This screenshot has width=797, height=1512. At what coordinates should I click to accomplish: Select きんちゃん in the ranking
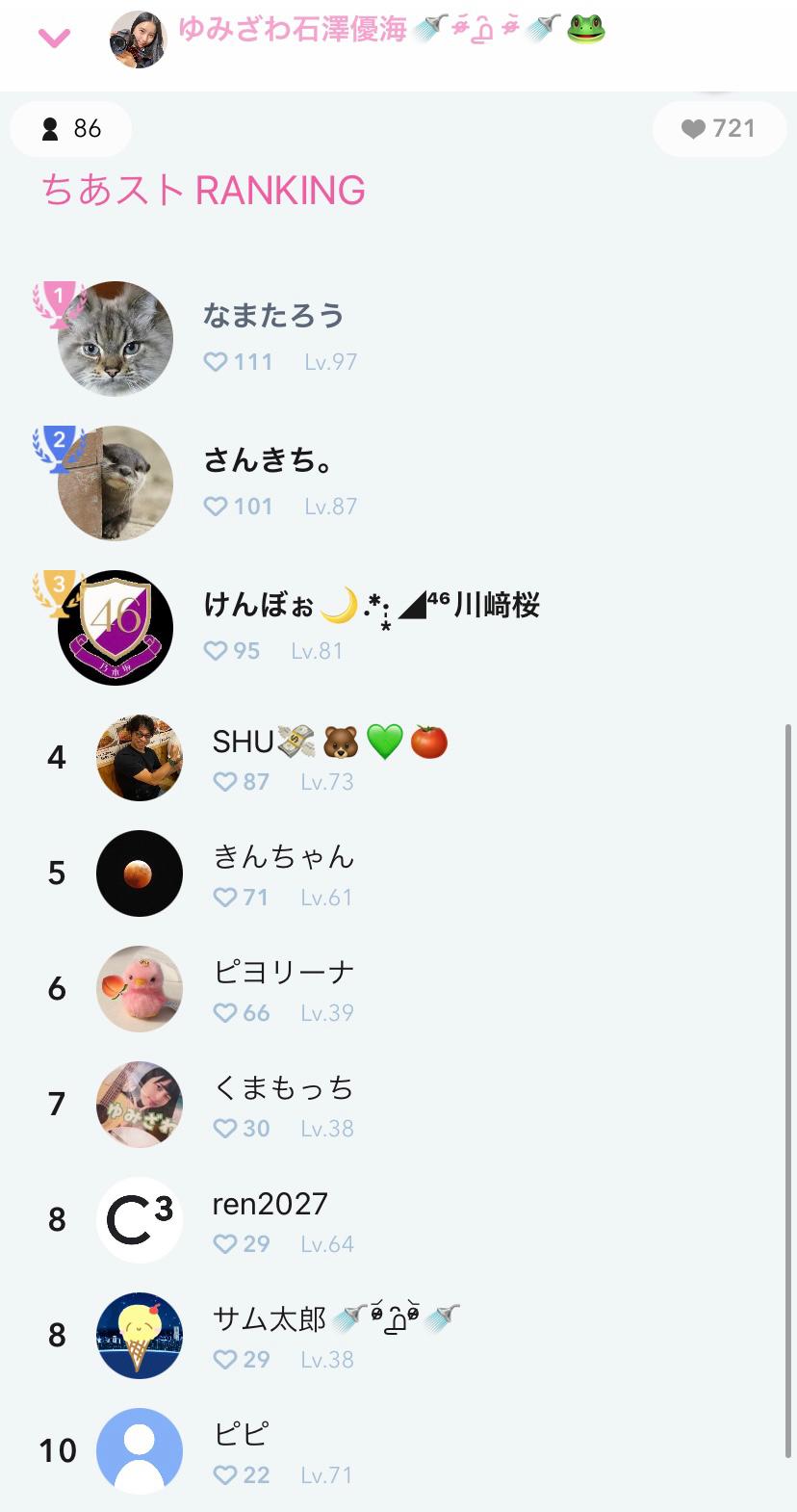click(x=282, y=873)
